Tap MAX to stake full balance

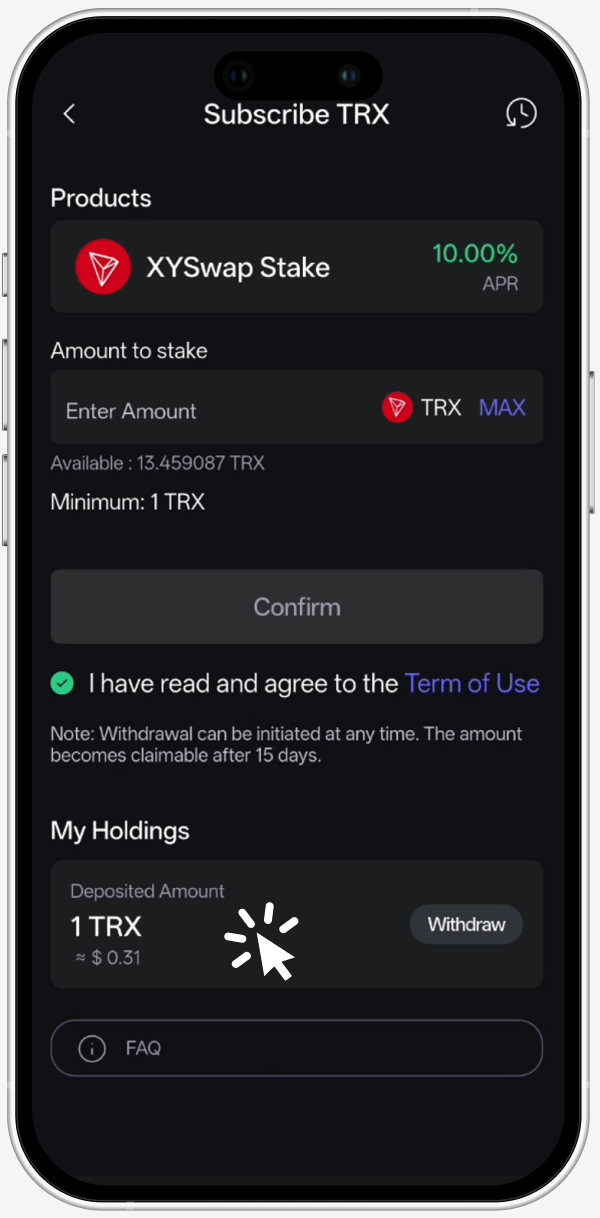point(502,408)
